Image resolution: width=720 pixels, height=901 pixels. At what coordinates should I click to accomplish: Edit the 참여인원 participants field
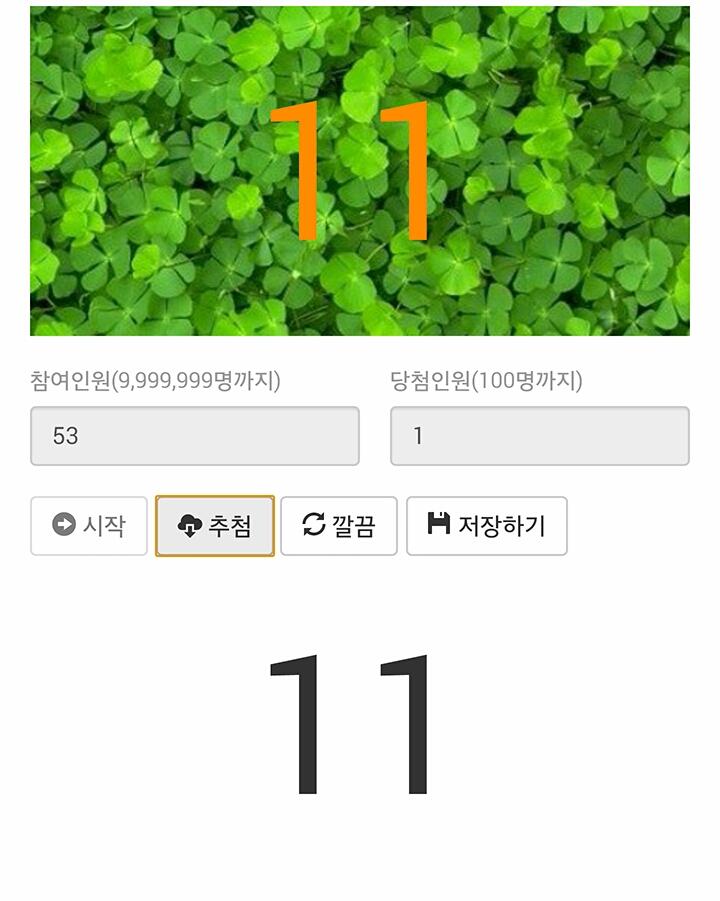pos(195,436)
